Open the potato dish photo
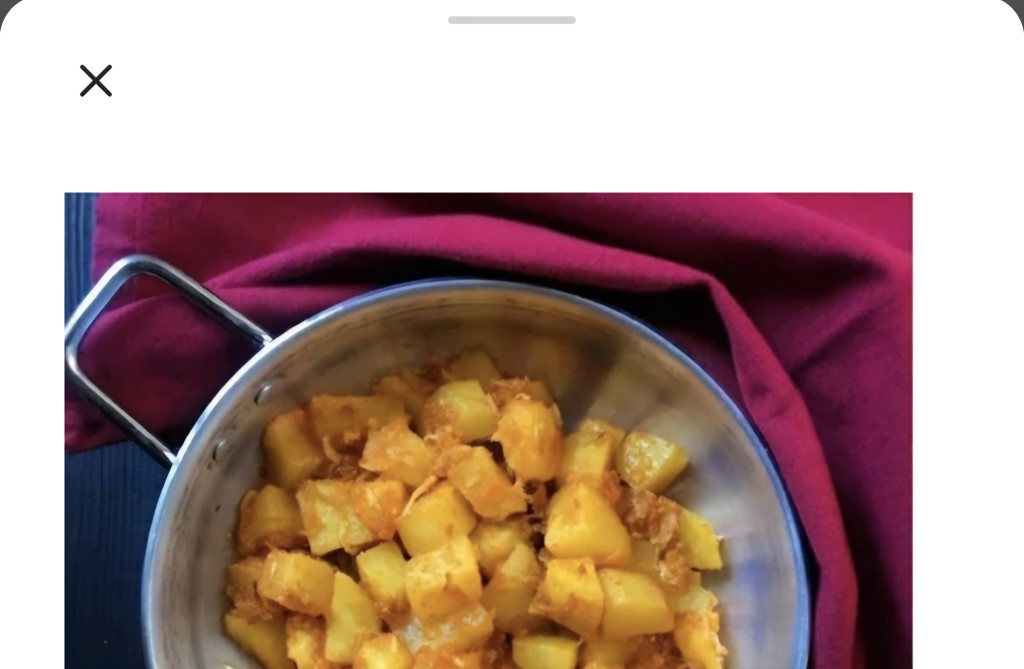Image resolution: width=1024 pixels, height=669 pixels. click(x=488, y=430)
